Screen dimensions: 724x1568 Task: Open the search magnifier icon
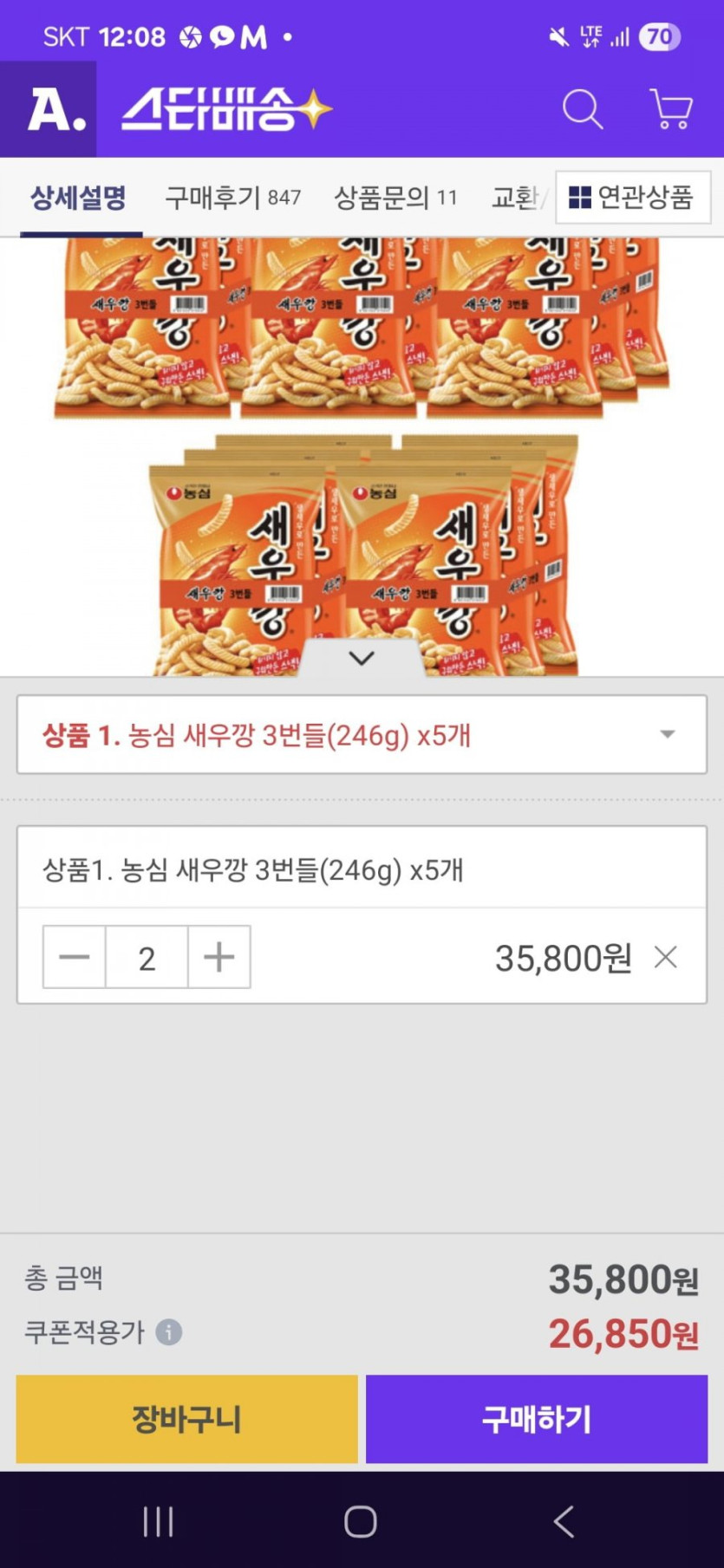click(582, 109)
